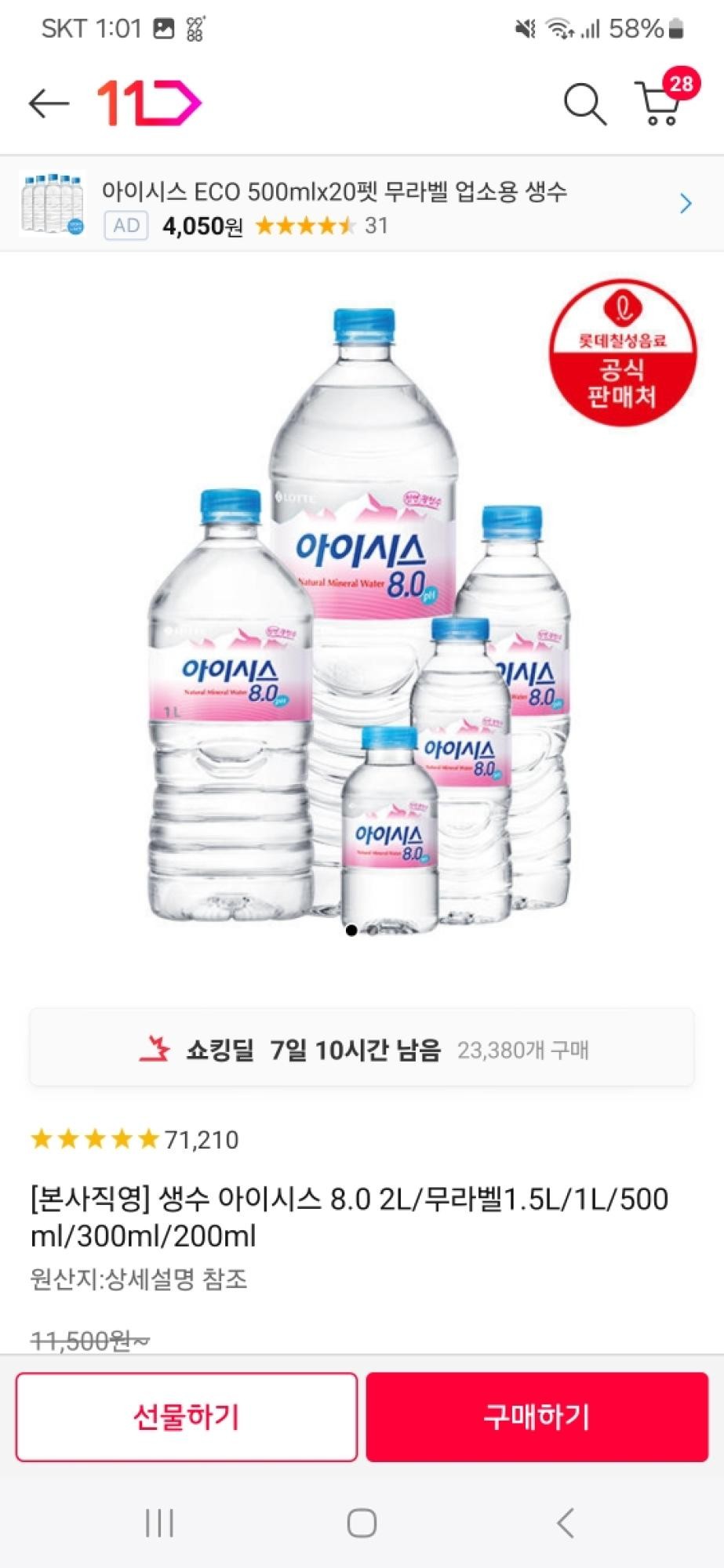Open the main 아이시스 8.0 product image
The width and height of the screenshot is (724, 1568).
tap(361, 619)
